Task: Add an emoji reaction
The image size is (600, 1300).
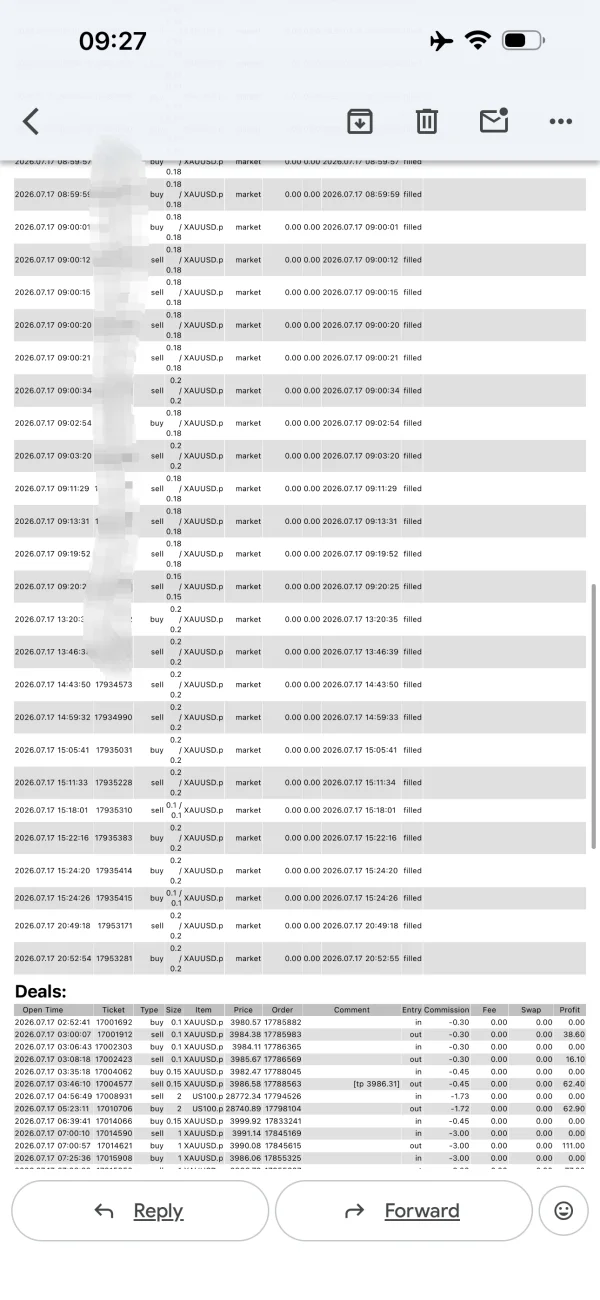Action: (564, 1211)
